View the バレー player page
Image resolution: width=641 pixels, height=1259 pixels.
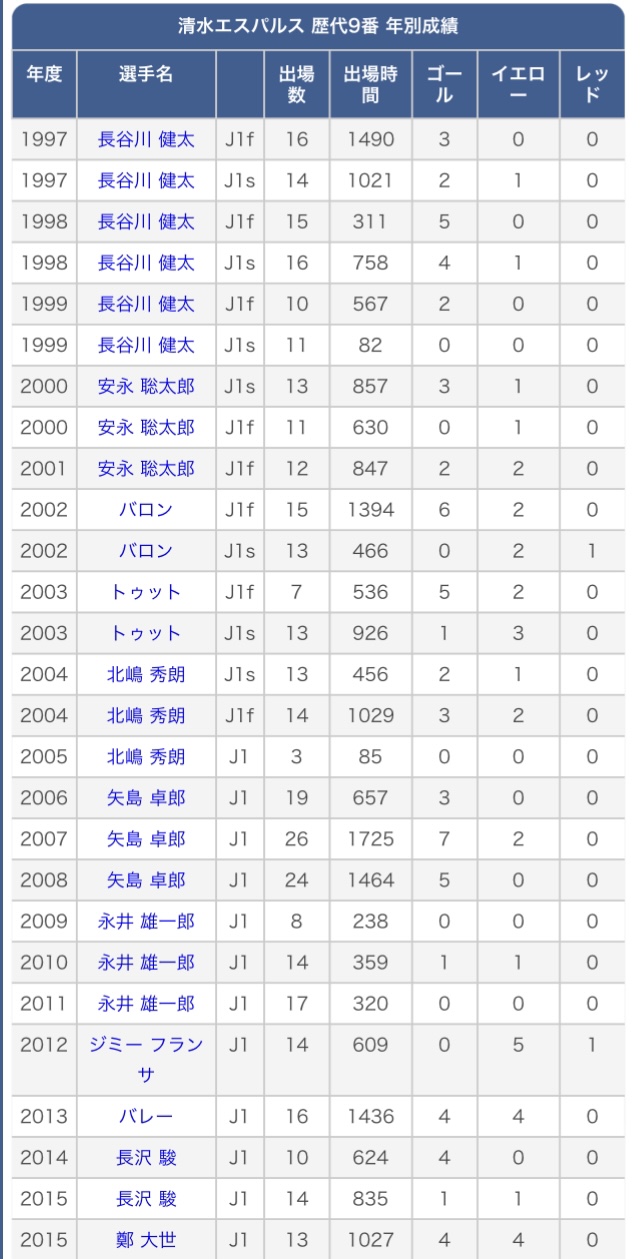146,1116
